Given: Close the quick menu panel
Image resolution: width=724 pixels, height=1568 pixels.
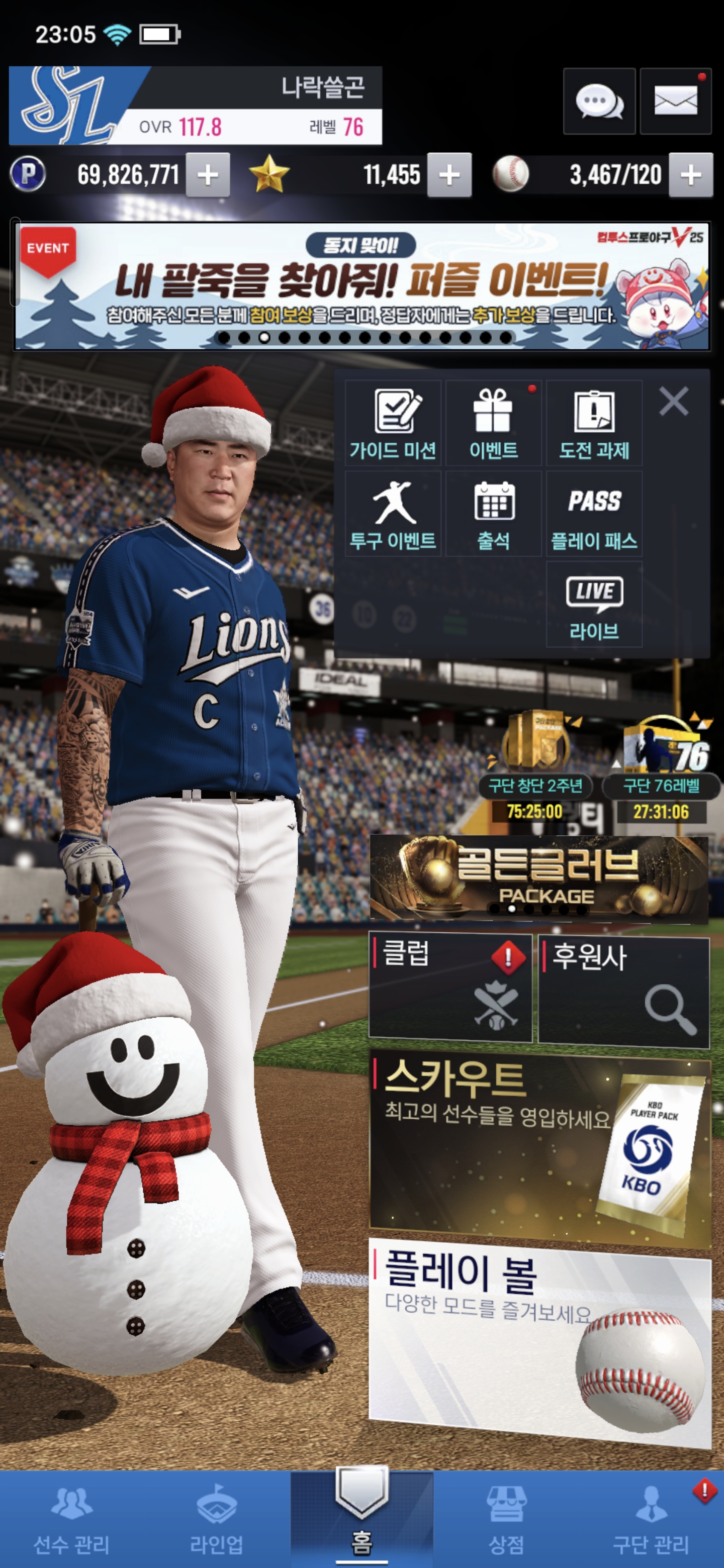Looking at the screenshot, I should [673, 402].
